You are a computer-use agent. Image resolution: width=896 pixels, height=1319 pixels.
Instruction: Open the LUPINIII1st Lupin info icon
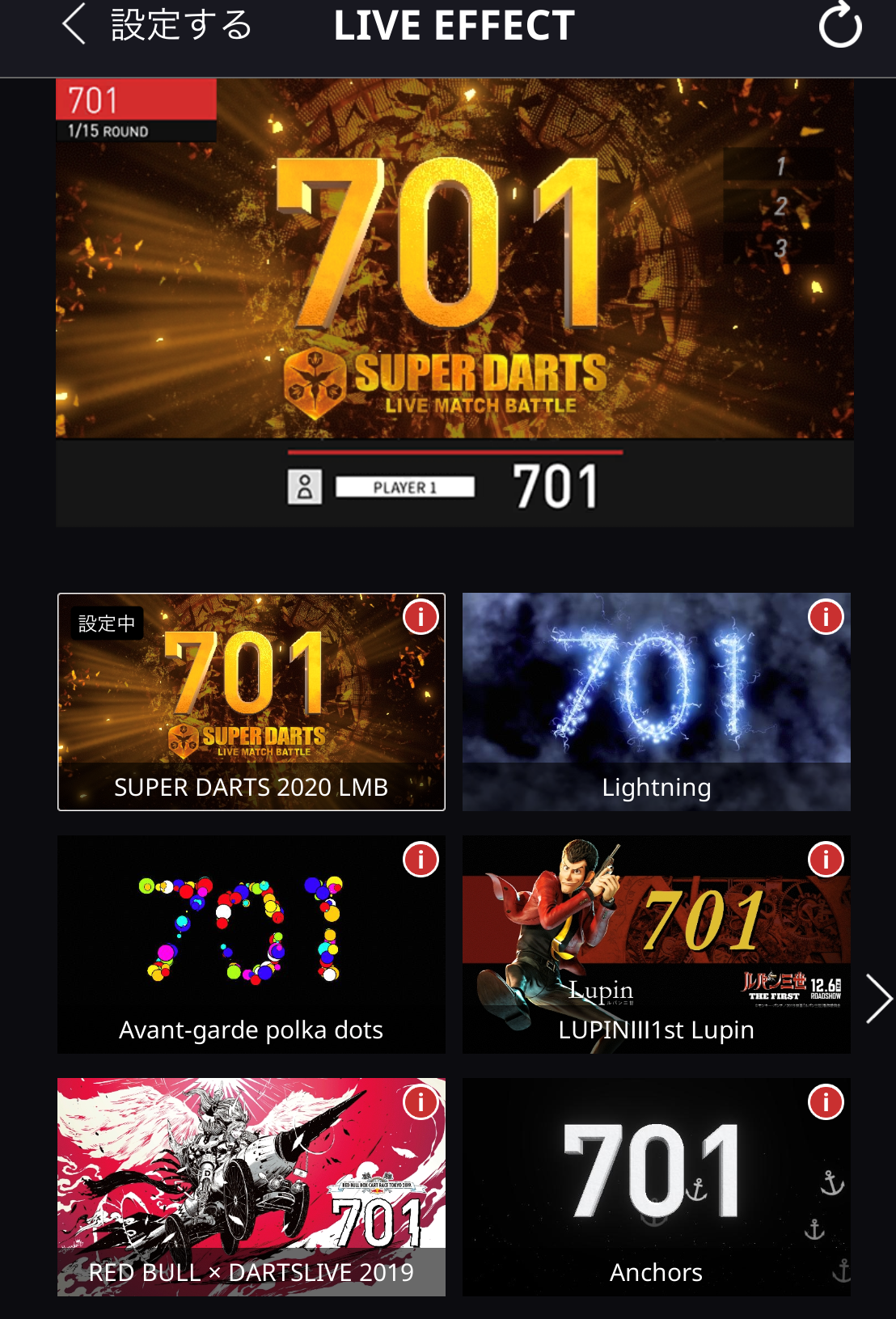click(x=826, y=860)
